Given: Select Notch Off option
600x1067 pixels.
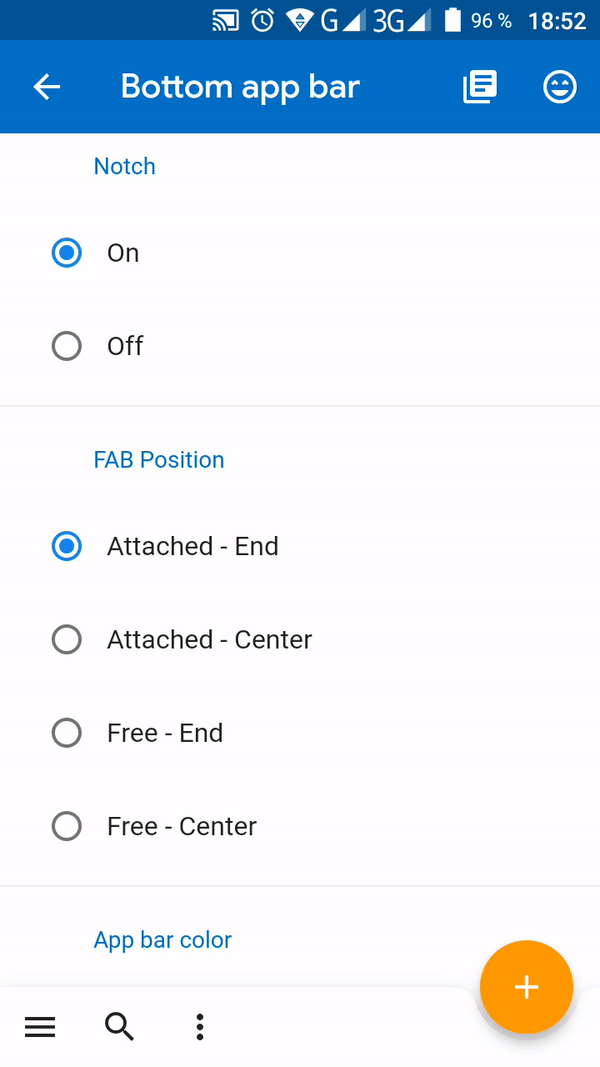Looking at the screenshot, I should point(67,346).
